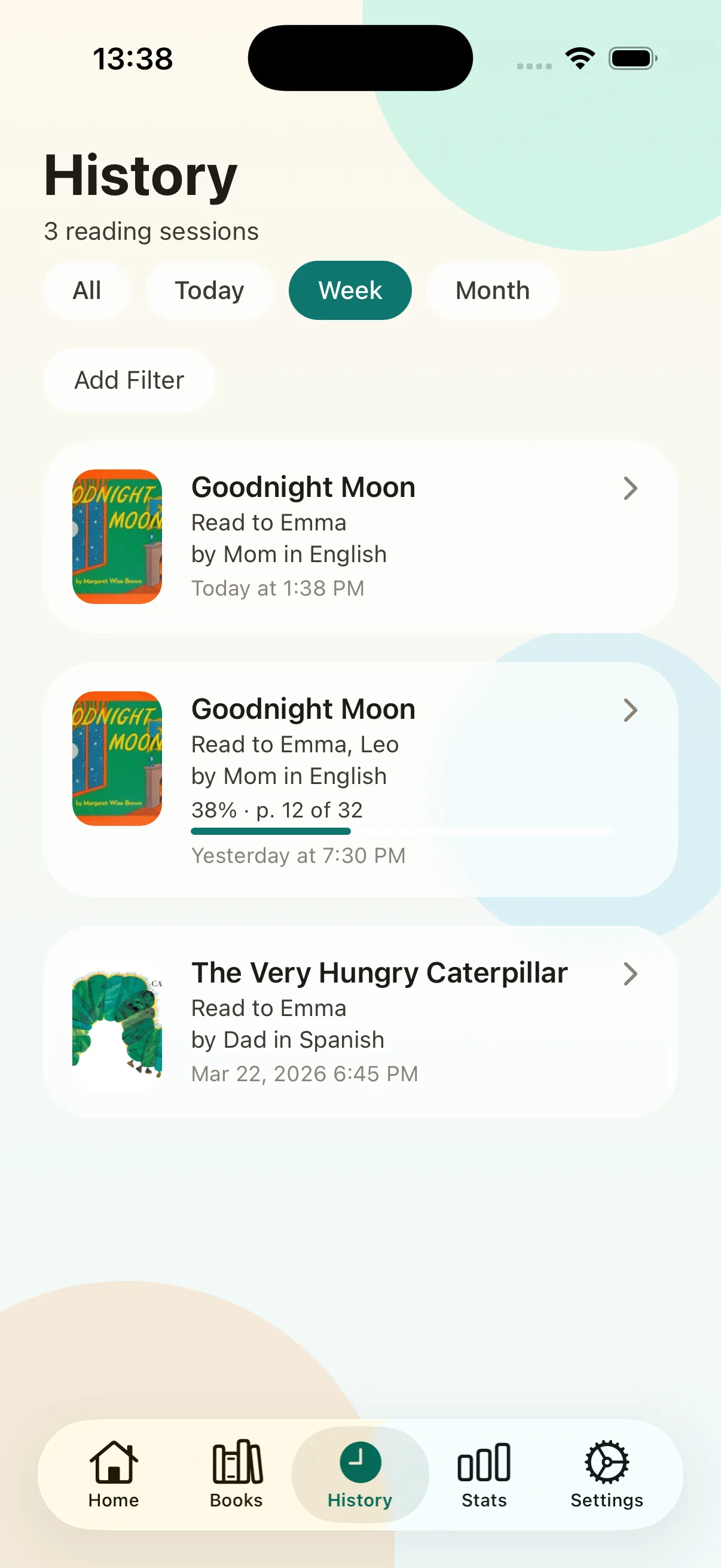721x1568 pixels.
Task: Select the All time filter
Action: (x=87, y=291)
